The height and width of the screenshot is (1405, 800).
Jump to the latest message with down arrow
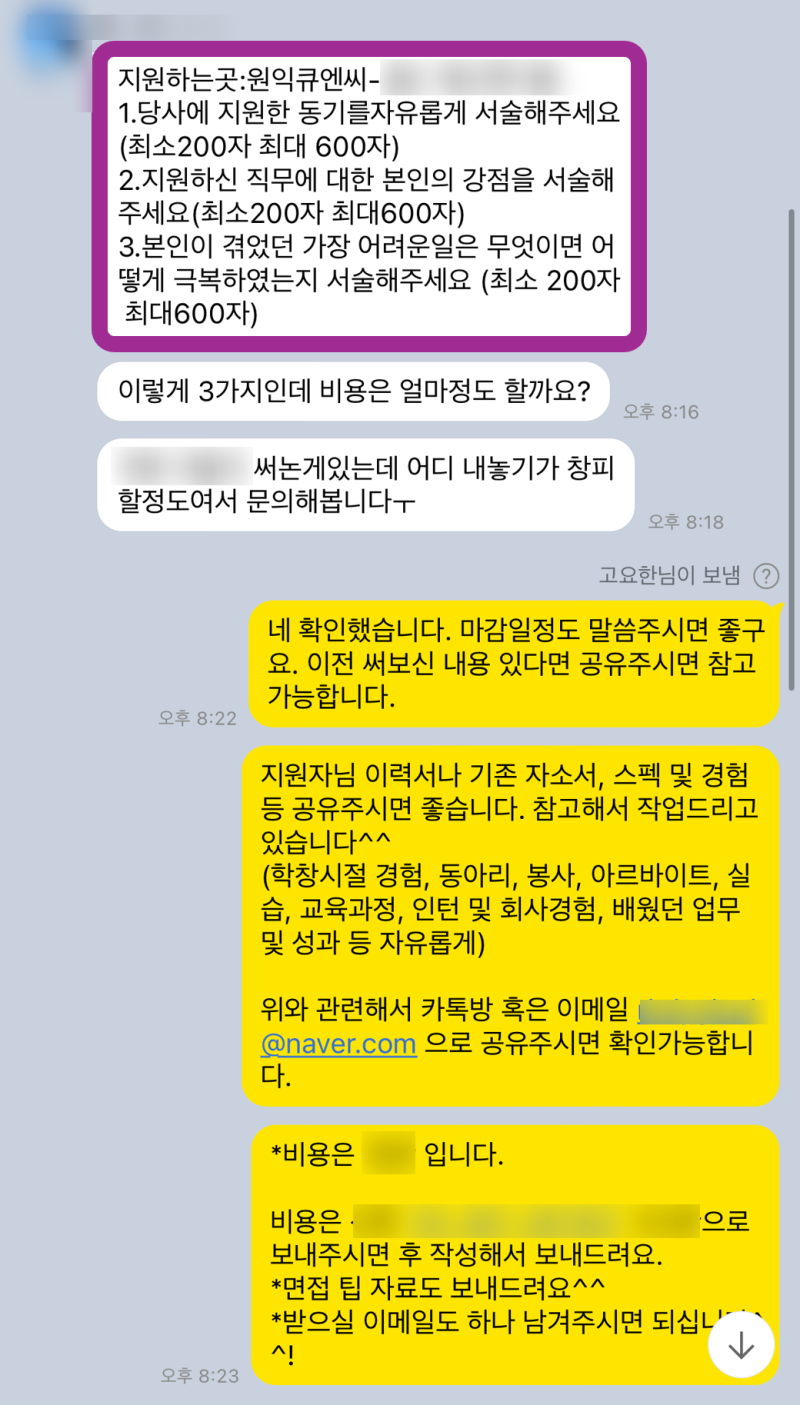click(x=741, y=1346)
